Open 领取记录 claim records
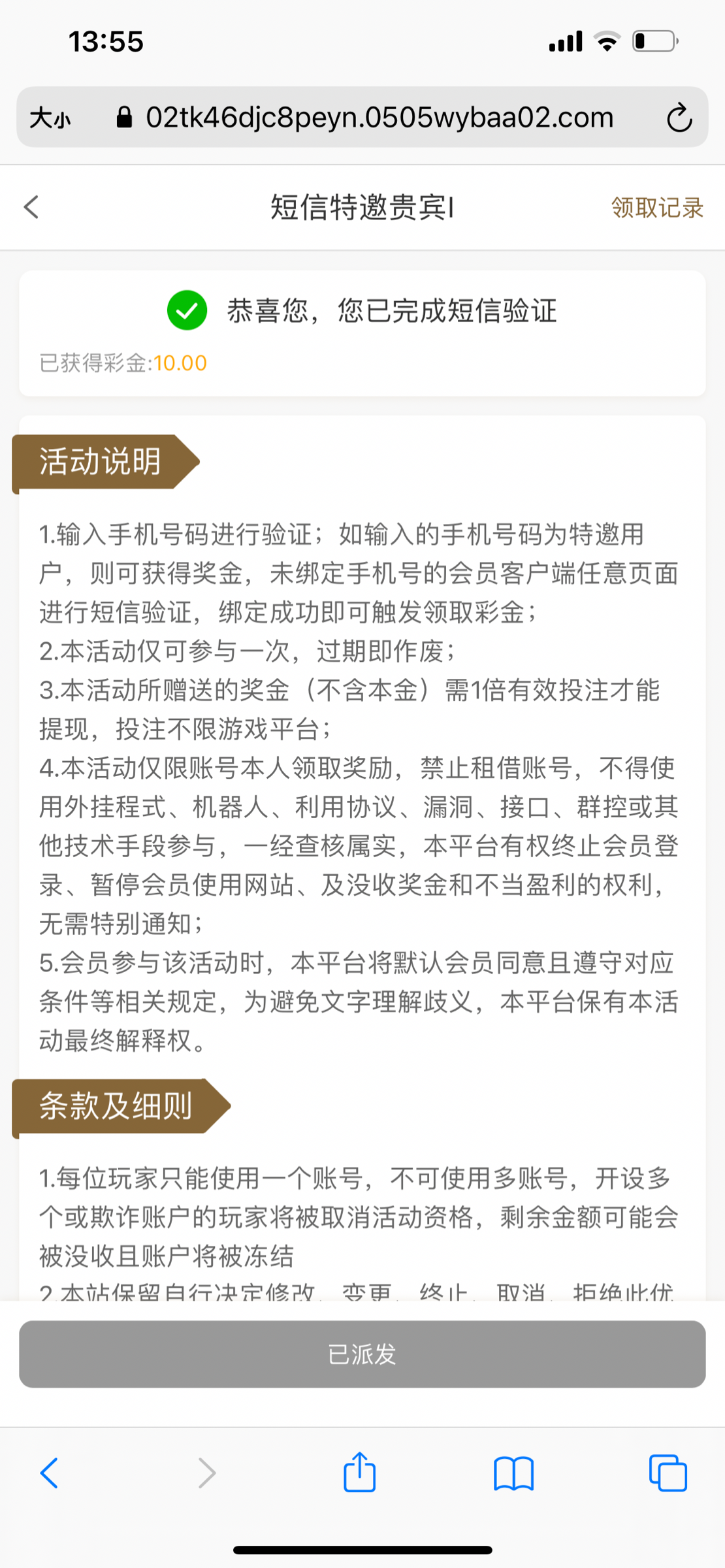The height and width of the screenshot is (1568, 725). pyautogui.click(x=656, y=208)
